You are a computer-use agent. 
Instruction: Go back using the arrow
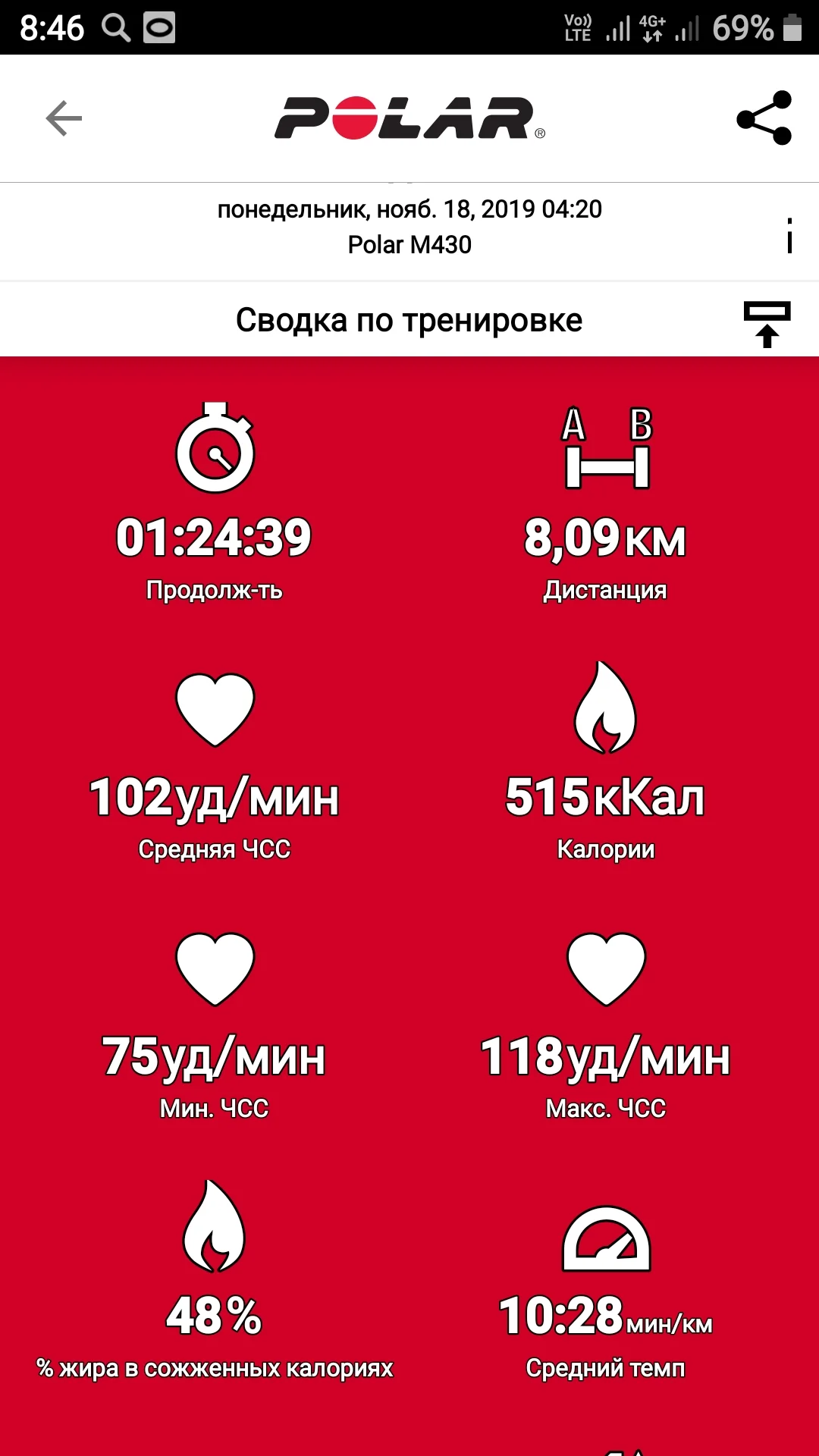tap(64, 118)
